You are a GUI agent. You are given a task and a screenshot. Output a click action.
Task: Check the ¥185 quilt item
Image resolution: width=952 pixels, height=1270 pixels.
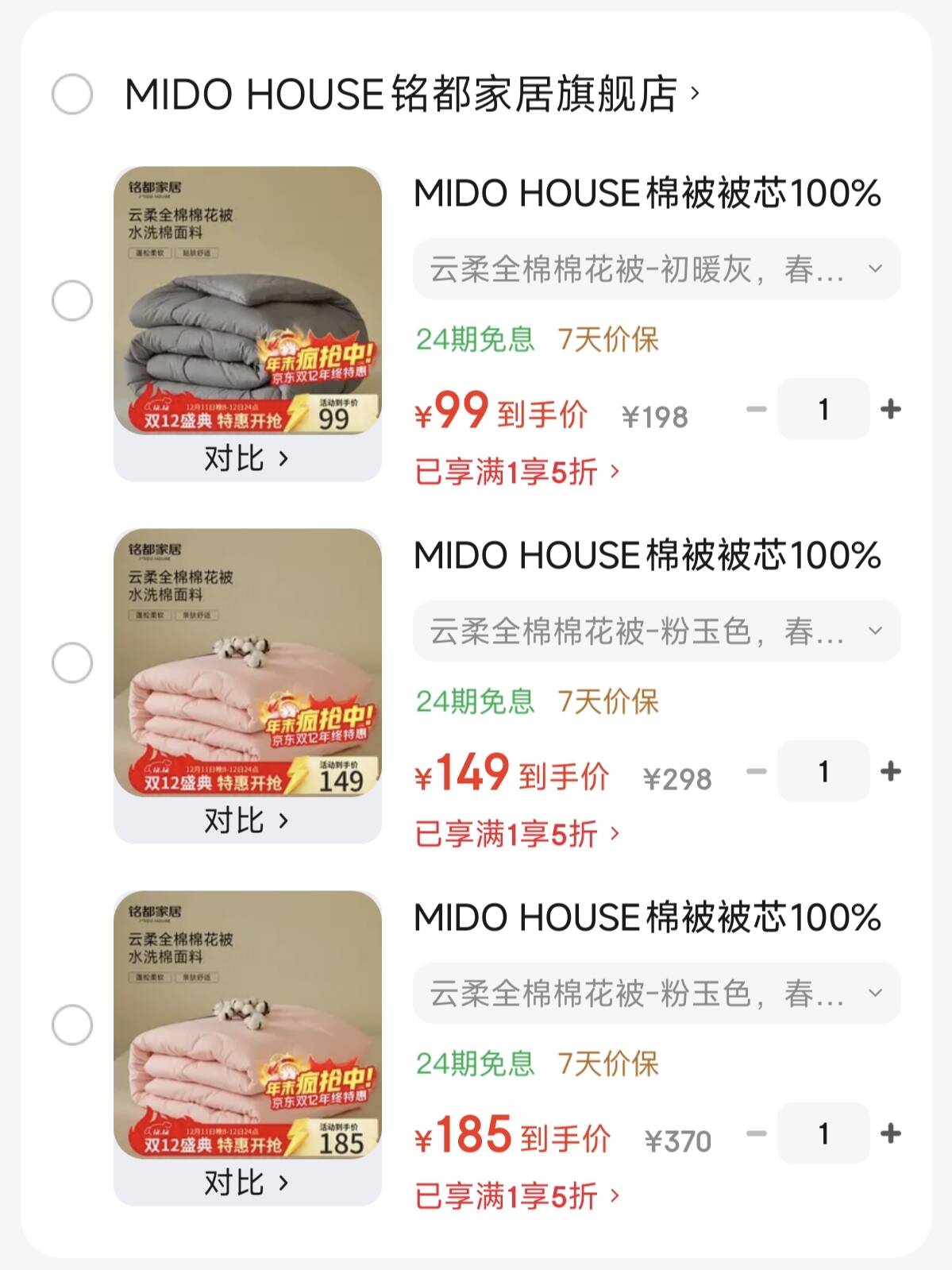tap(72, 1025)
